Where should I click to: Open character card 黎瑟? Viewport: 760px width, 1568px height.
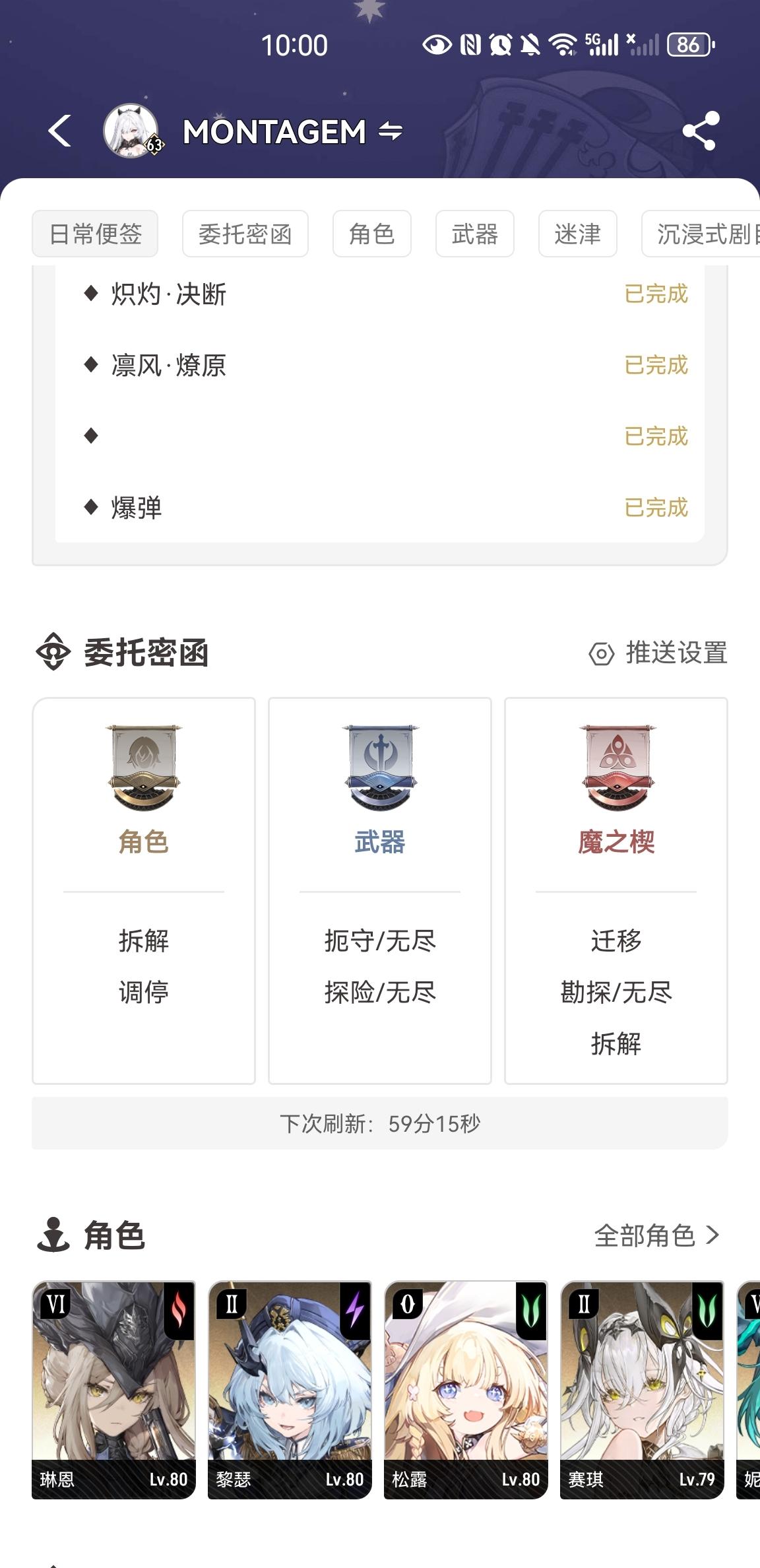tap(290, 1390)
